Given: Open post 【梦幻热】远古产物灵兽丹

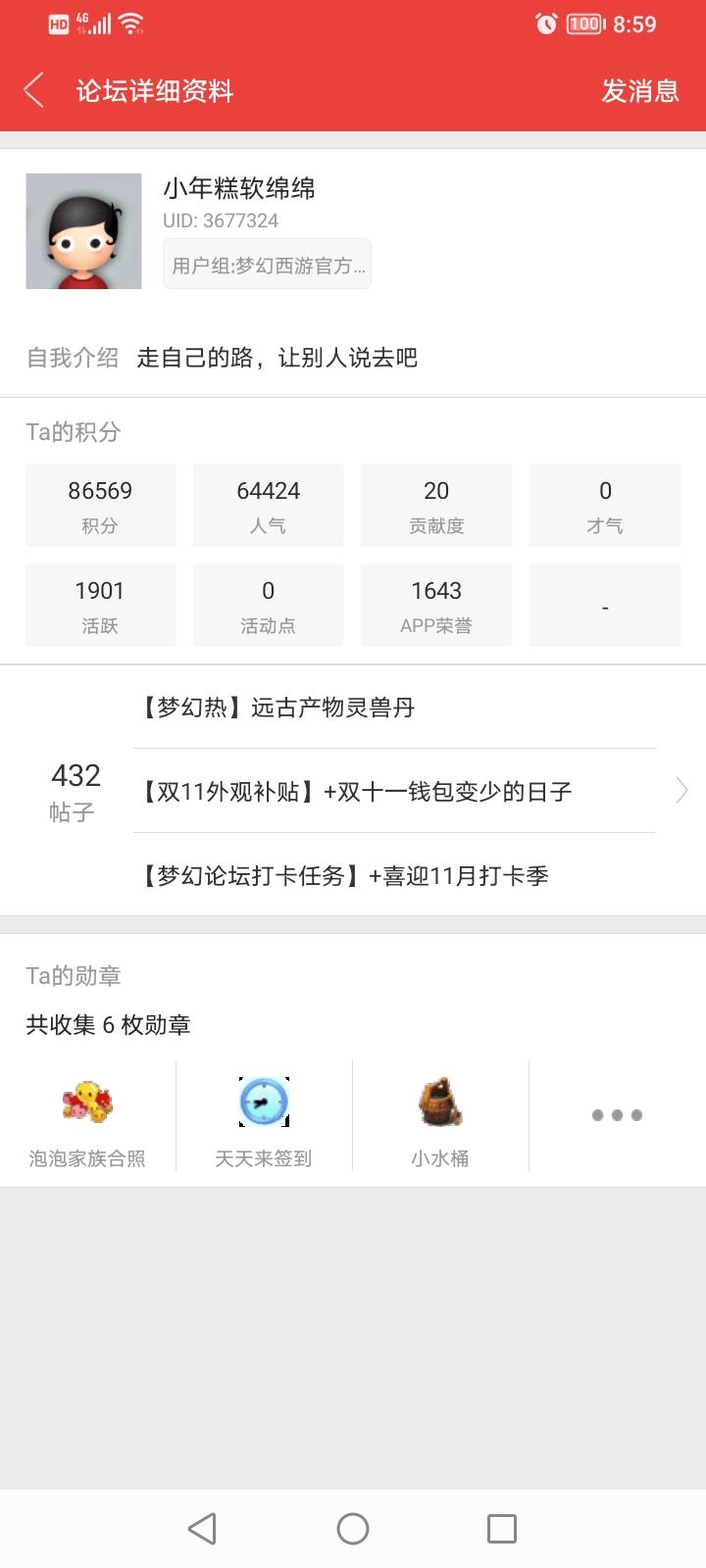Looking at the screenshot, I should pyautogui.click(x=277, y=708).
